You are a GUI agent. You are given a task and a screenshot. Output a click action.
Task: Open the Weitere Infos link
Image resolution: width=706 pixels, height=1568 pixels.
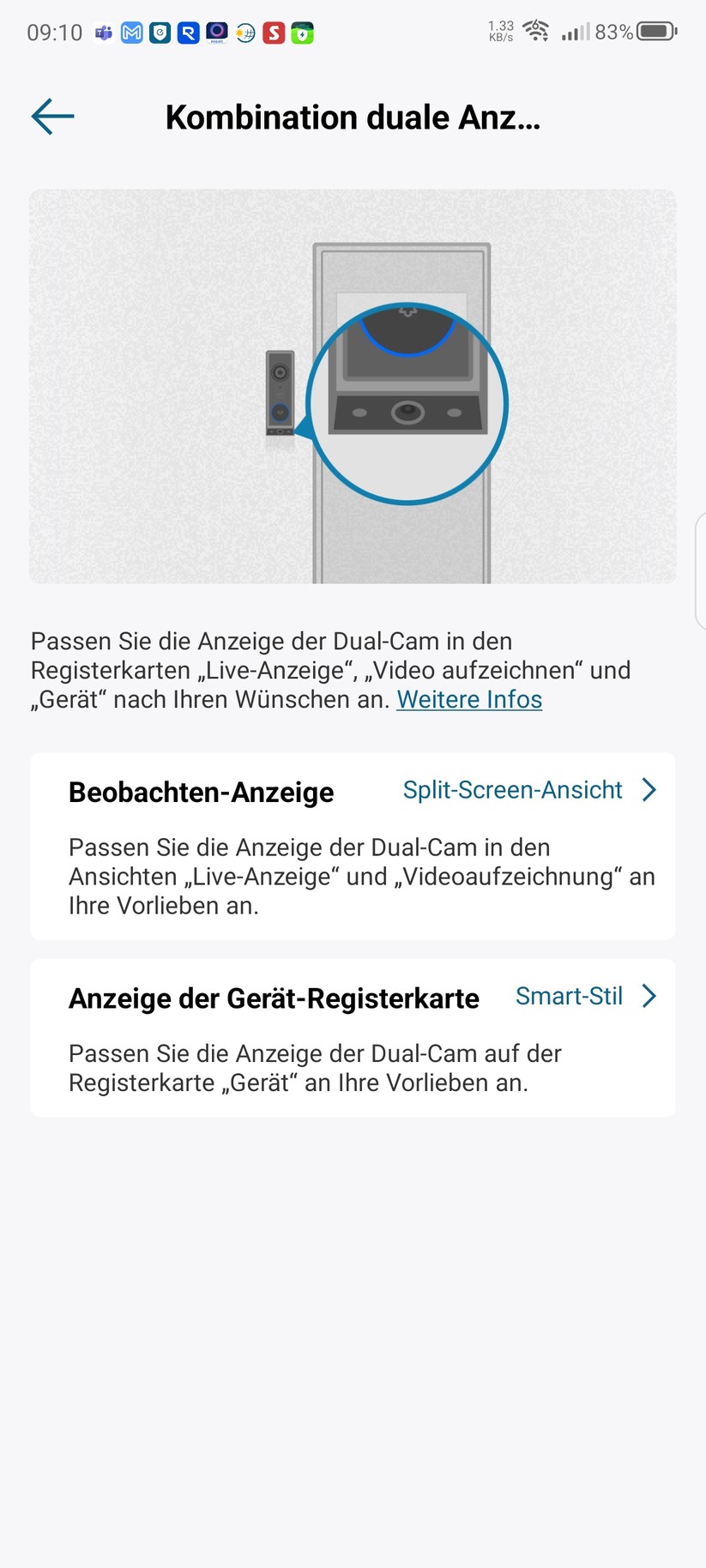pyautogui.click(x=468, y=699)
